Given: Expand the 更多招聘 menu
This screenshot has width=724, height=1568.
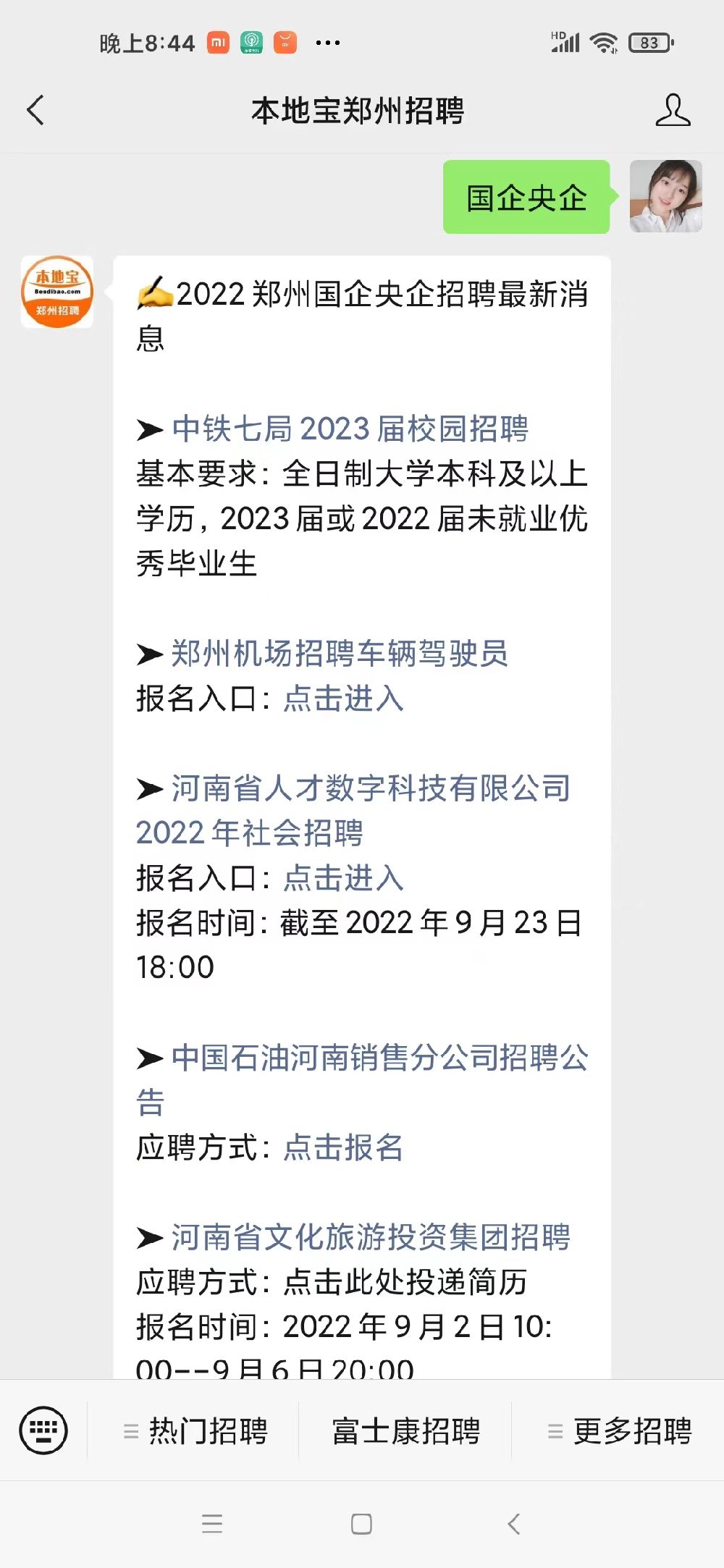Looking at the screenshot, I should pyautogui.click(x=619, y=1431).
